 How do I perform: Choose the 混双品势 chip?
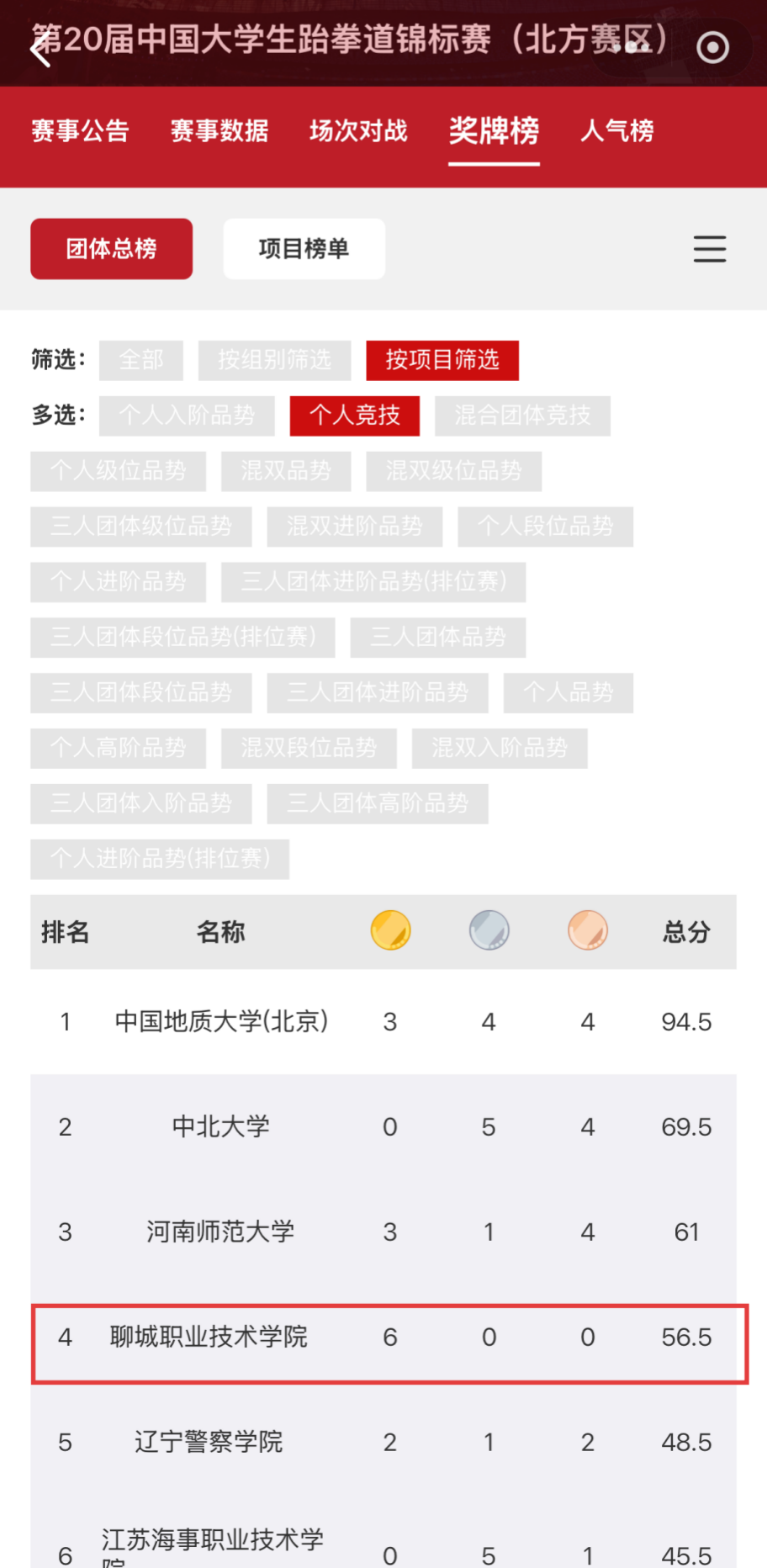pyautogui.click(x=286, y=471)
